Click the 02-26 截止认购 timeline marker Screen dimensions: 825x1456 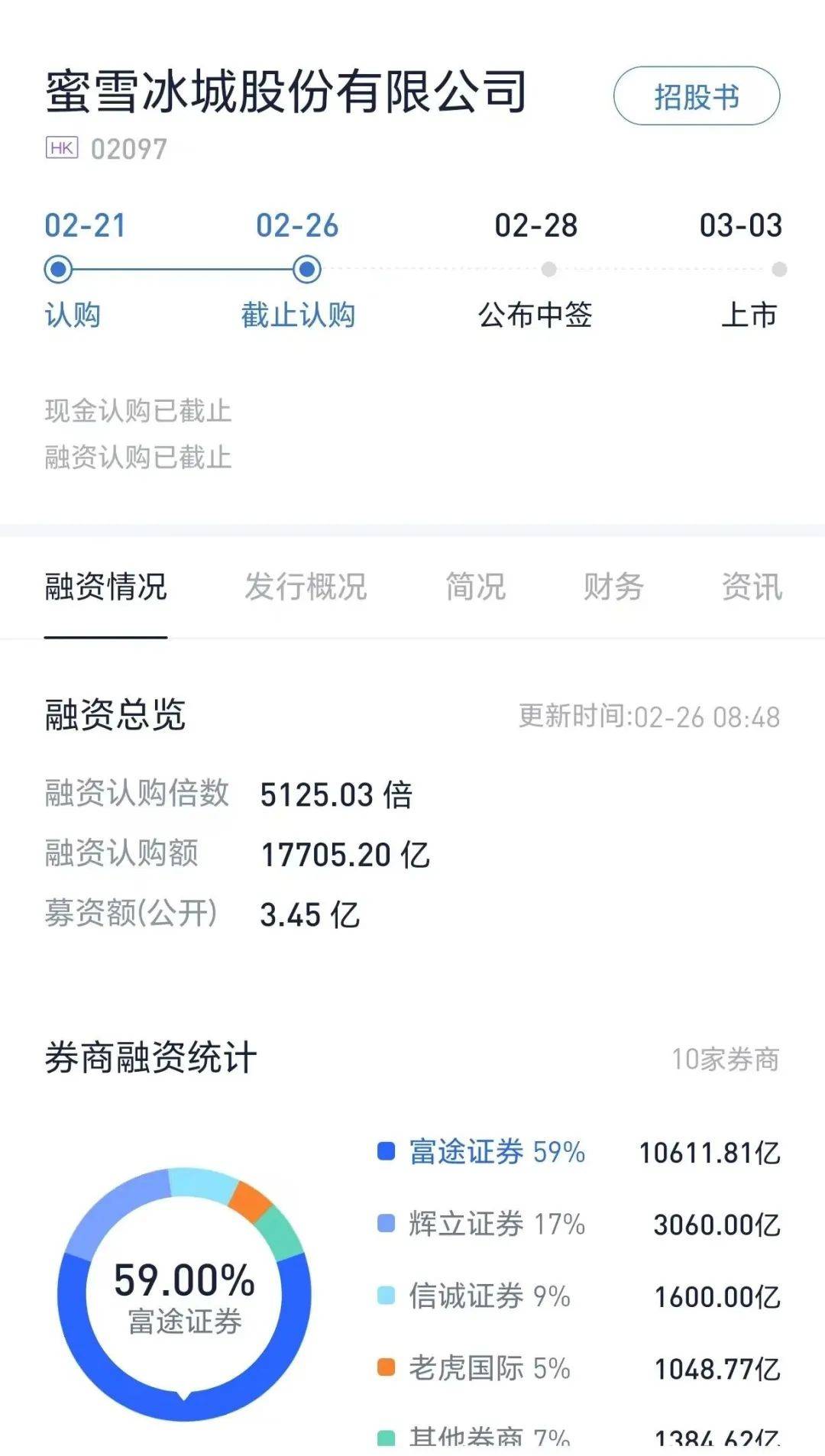tap(306, 268)
